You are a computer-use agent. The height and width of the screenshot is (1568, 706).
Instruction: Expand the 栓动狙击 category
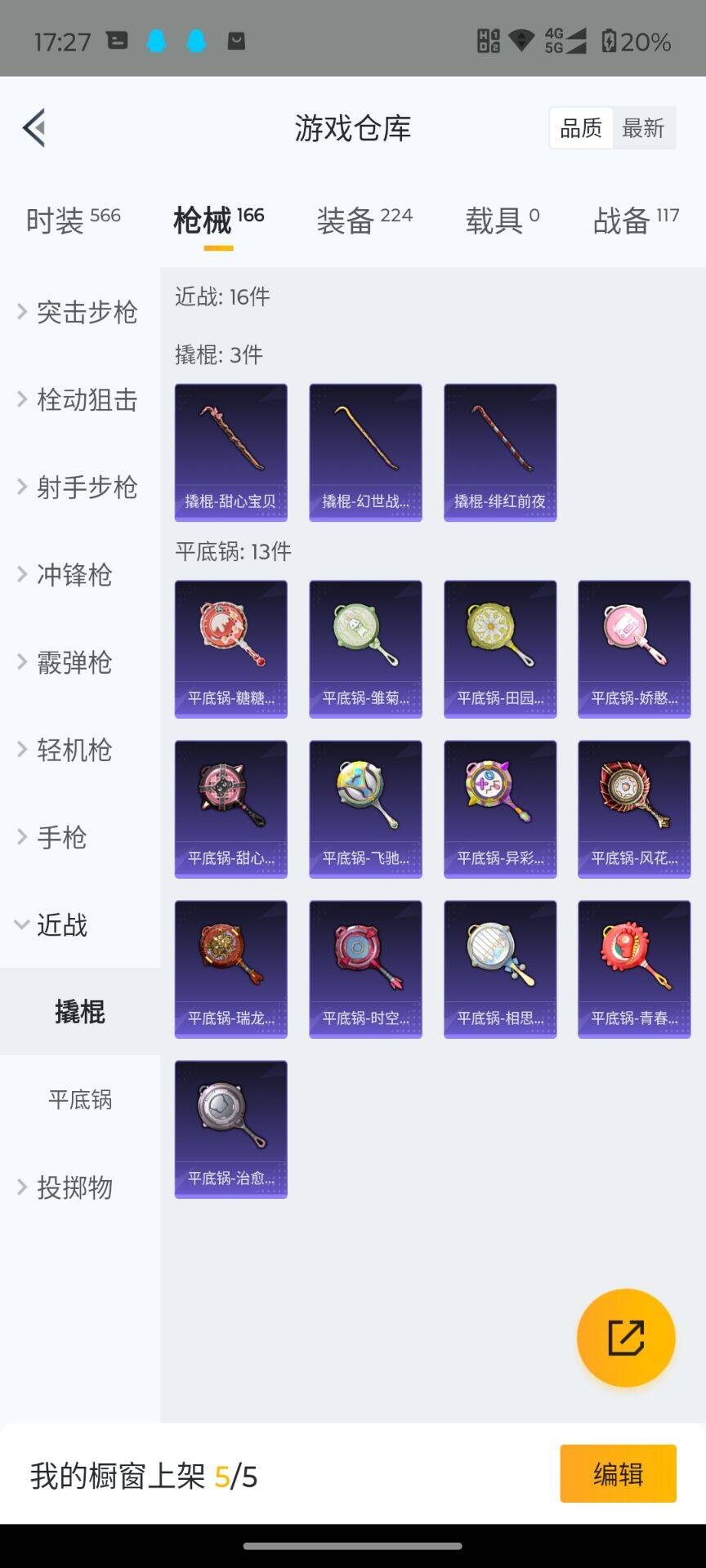tap(79, 399)
